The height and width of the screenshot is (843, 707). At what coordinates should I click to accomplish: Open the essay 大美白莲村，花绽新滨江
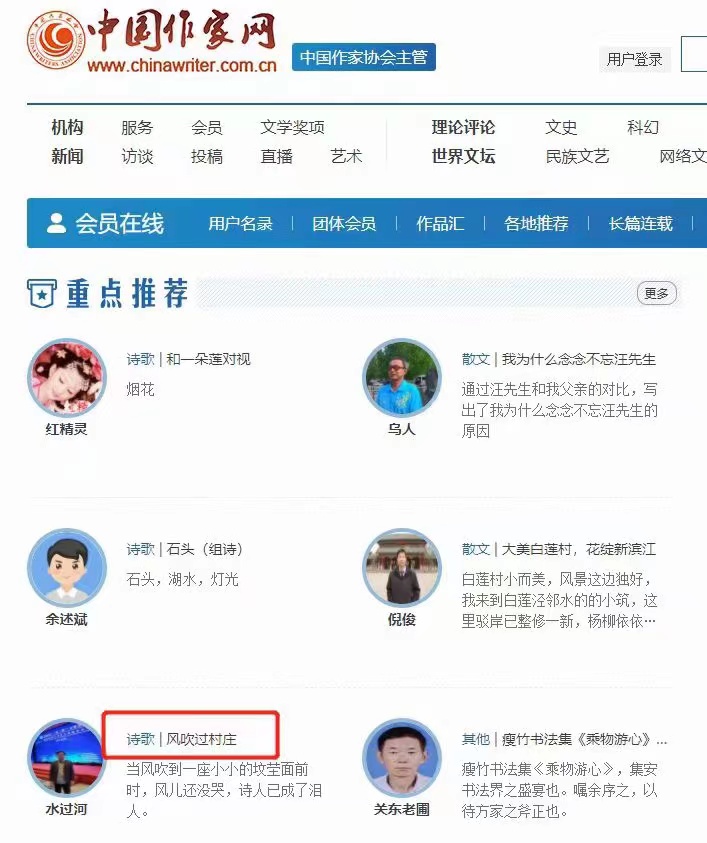point(578,549)
